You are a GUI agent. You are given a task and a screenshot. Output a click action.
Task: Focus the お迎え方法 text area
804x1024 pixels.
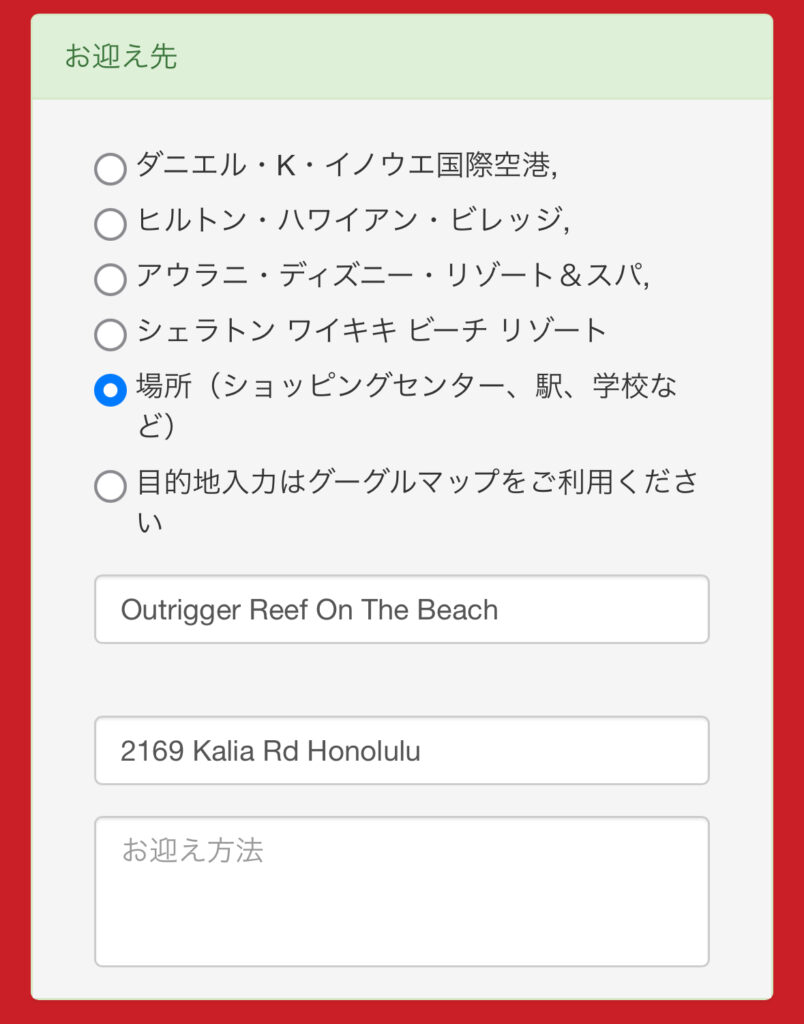point(401,891)
